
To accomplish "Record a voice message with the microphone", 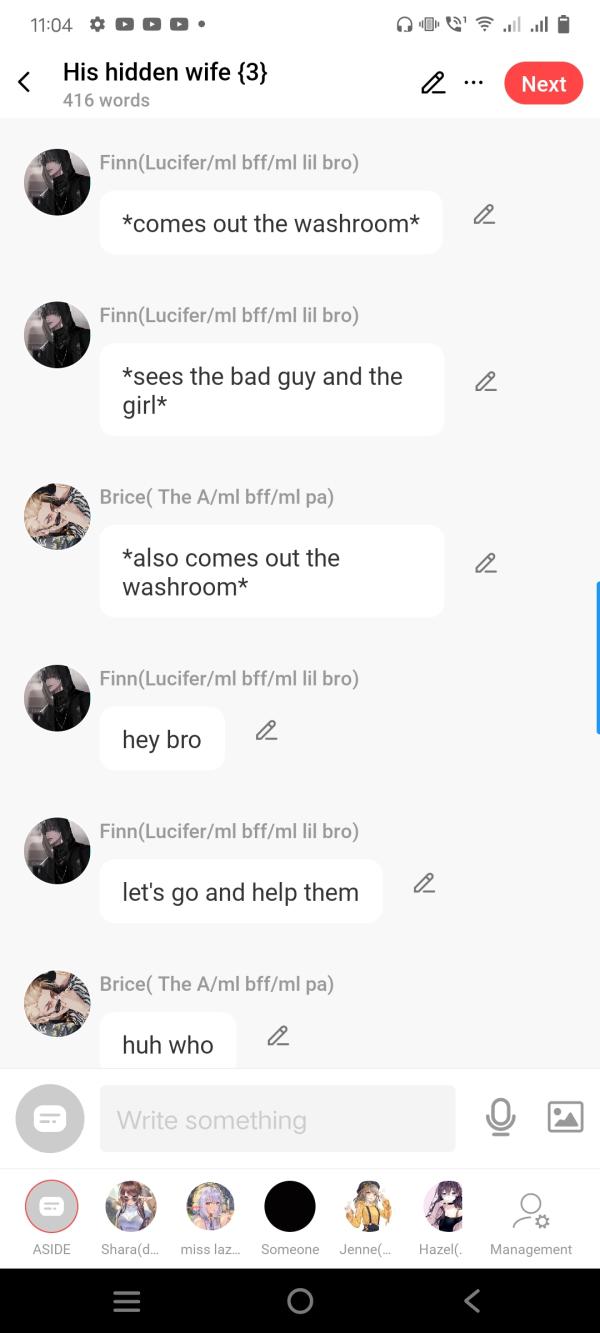I will click(x=500, y=1117).
